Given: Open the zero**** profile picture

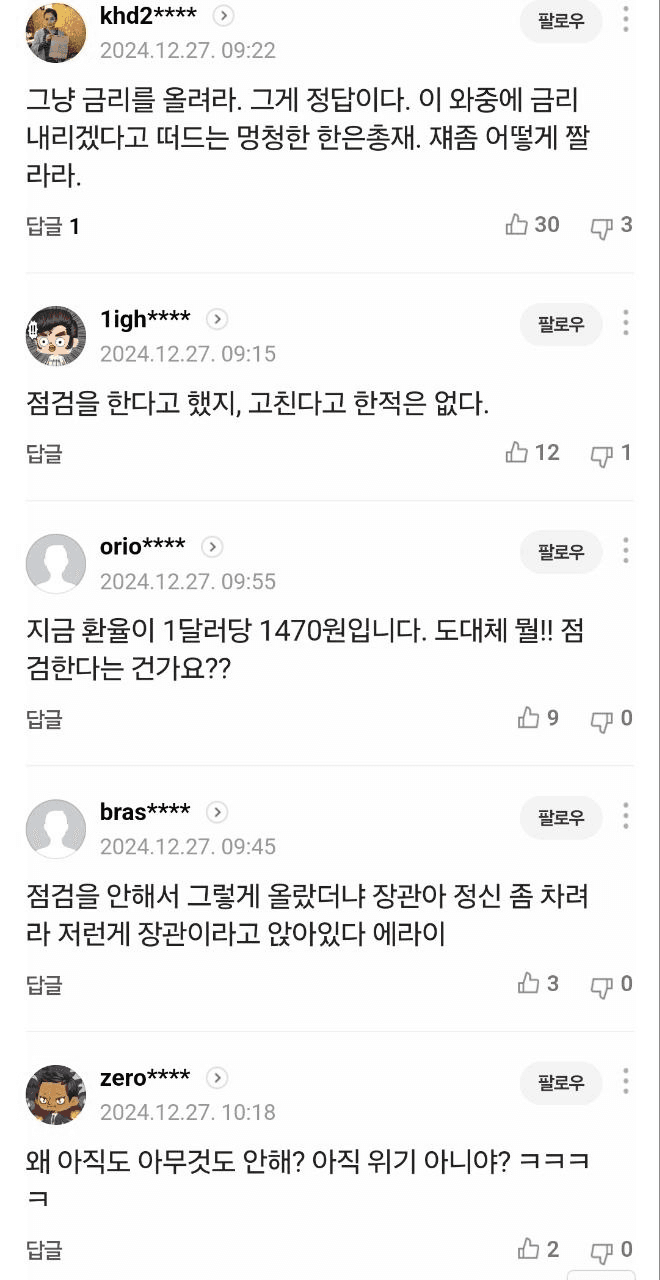Looking at the screenshot, I should (55, 1095).
